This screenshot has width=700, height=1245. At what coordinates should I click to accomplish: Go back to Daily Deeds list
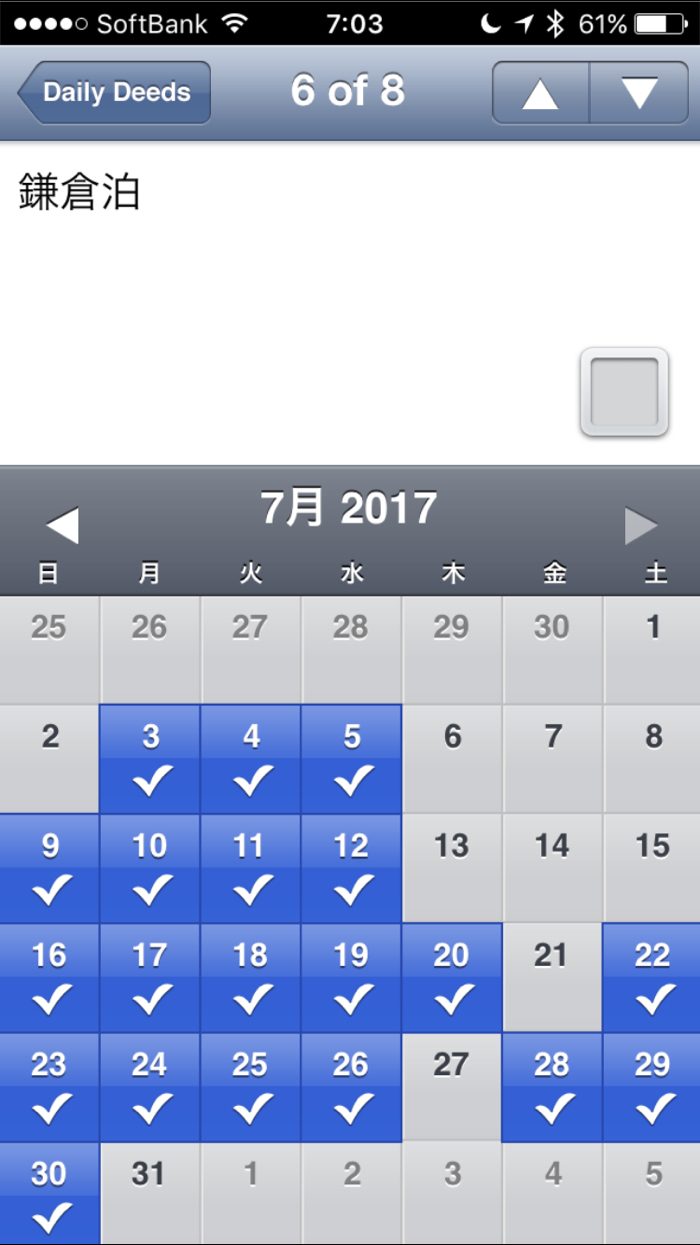tap(114, 93)
